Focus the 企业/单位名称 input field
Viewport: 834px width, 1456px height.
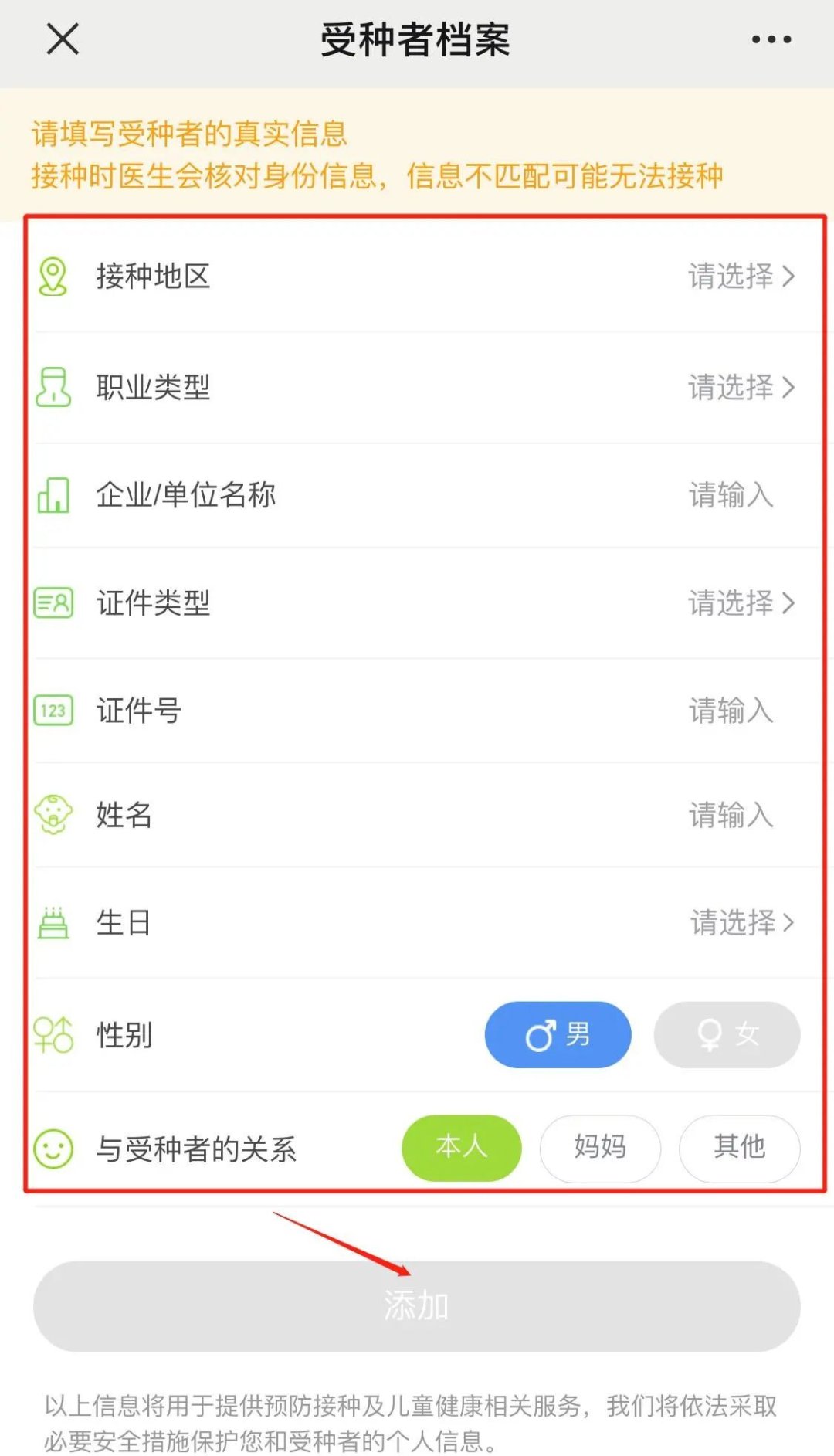(730, 495)
